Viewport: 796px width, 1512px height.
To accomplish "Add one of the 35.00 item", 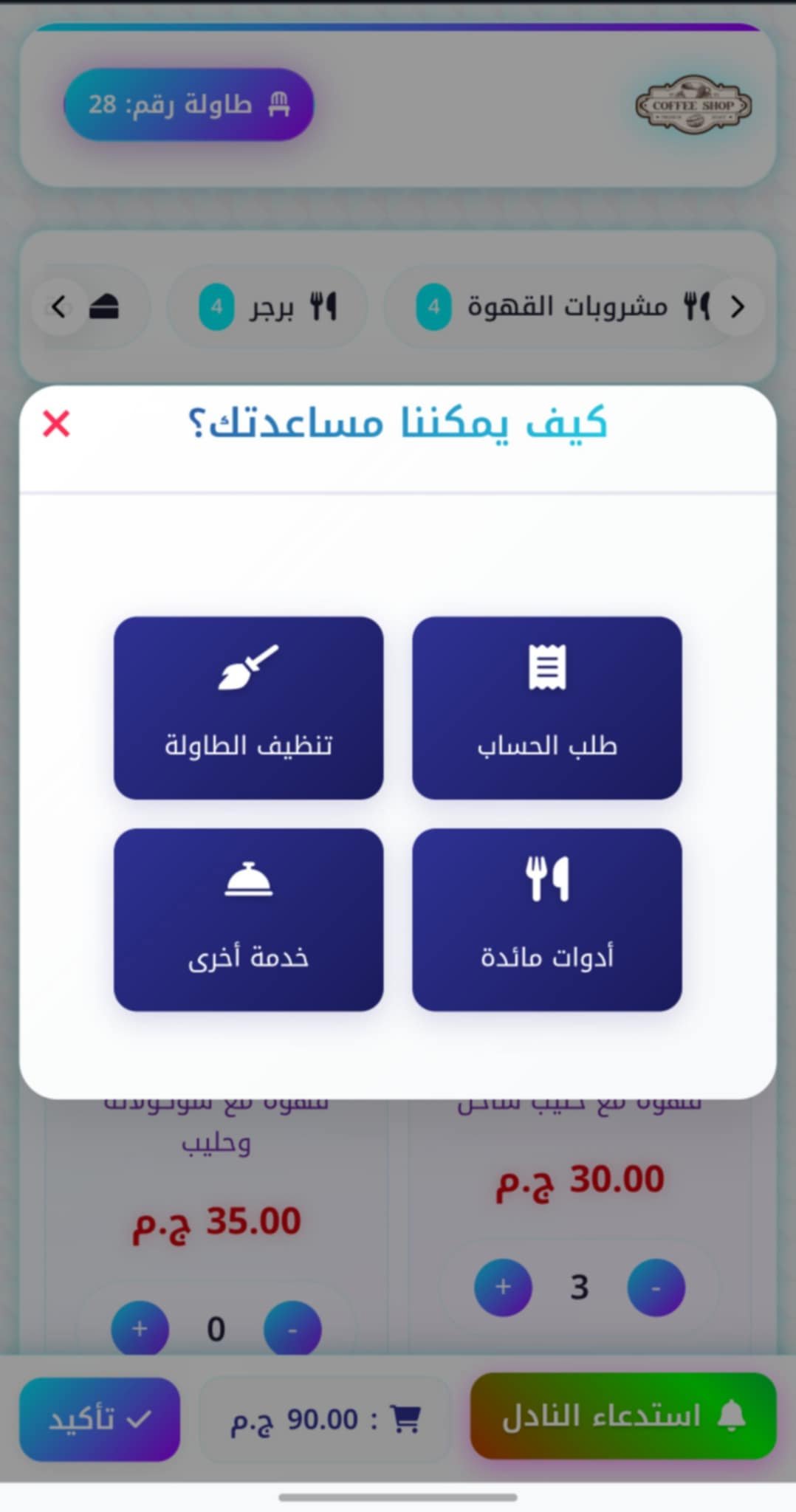I will point(140,1329).
